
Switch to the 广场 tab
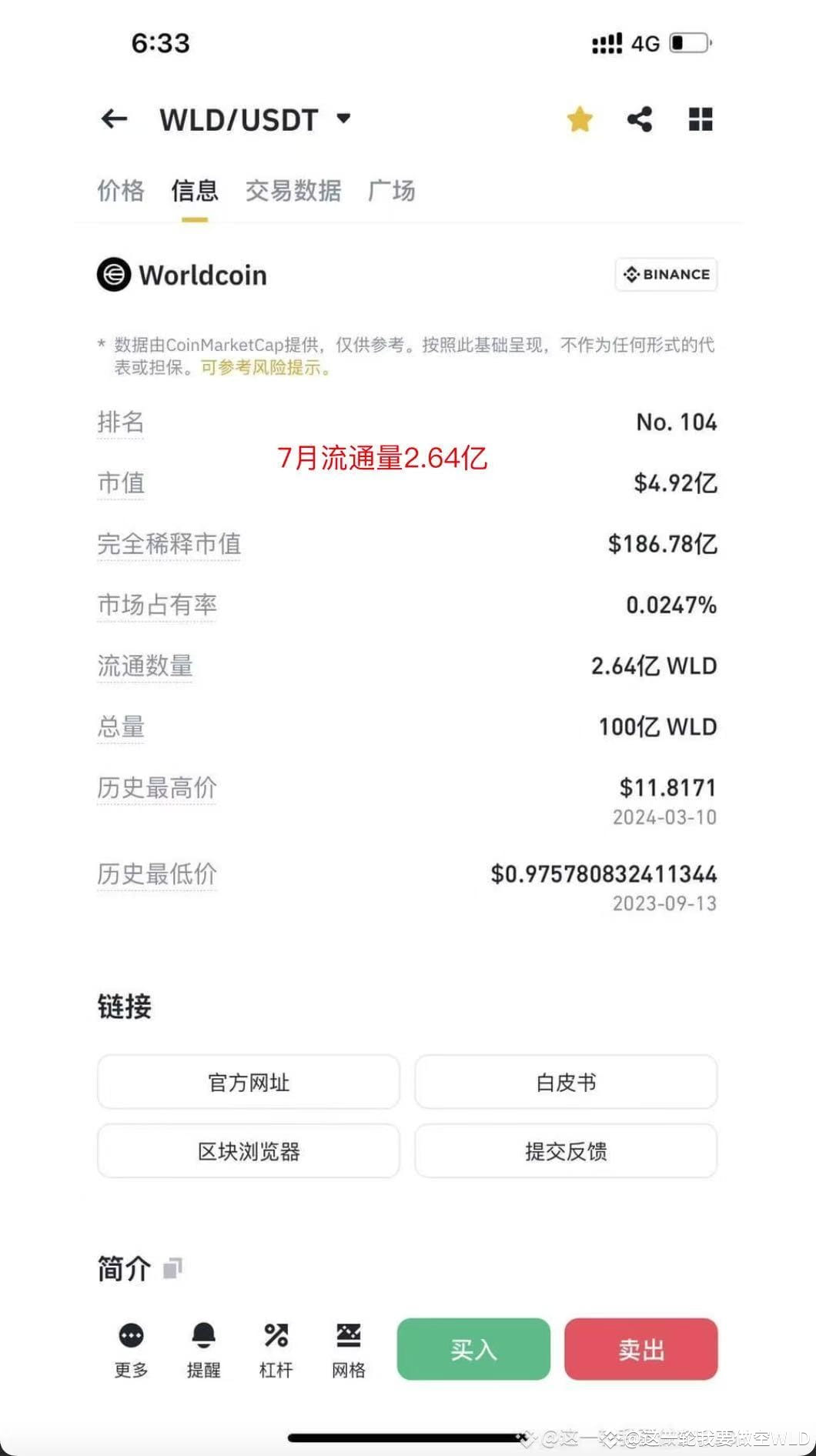392,191
